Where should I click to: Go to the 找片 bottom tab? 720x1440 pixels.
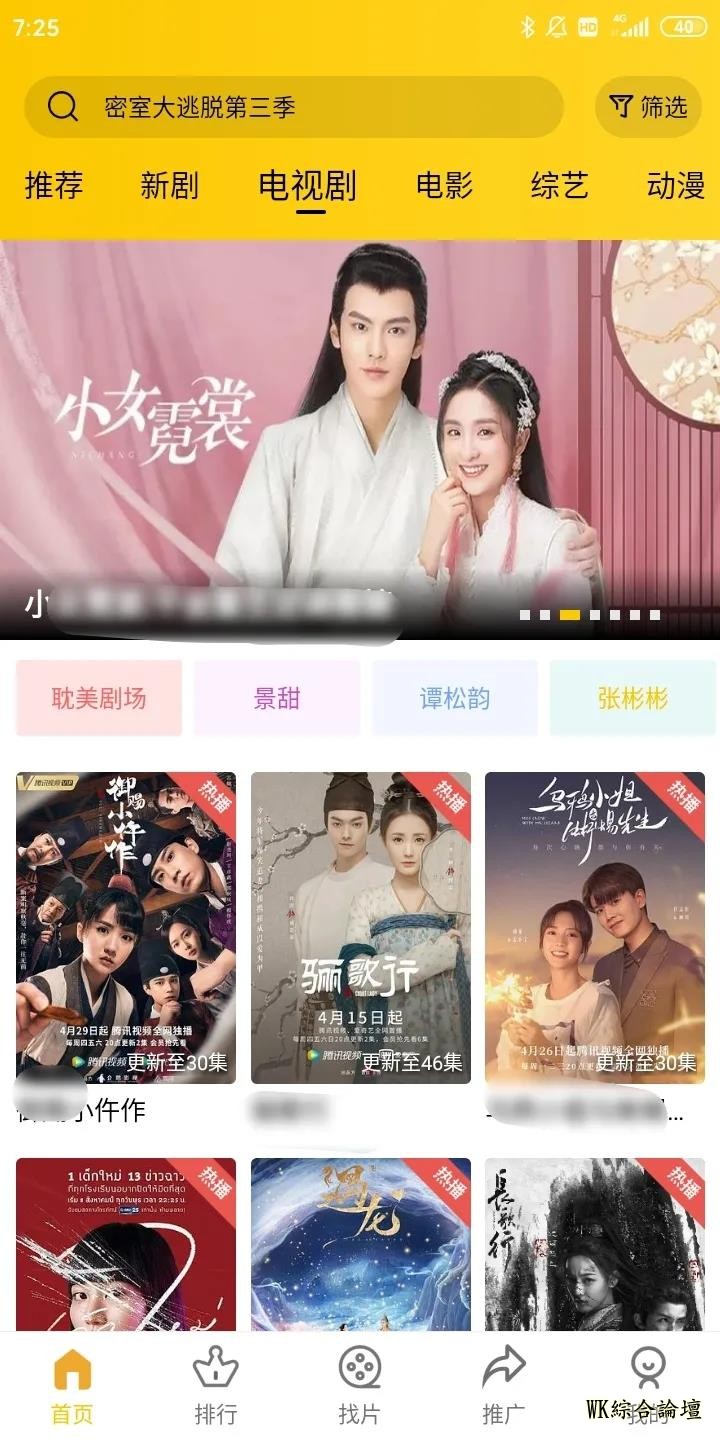pos(360,1385)
